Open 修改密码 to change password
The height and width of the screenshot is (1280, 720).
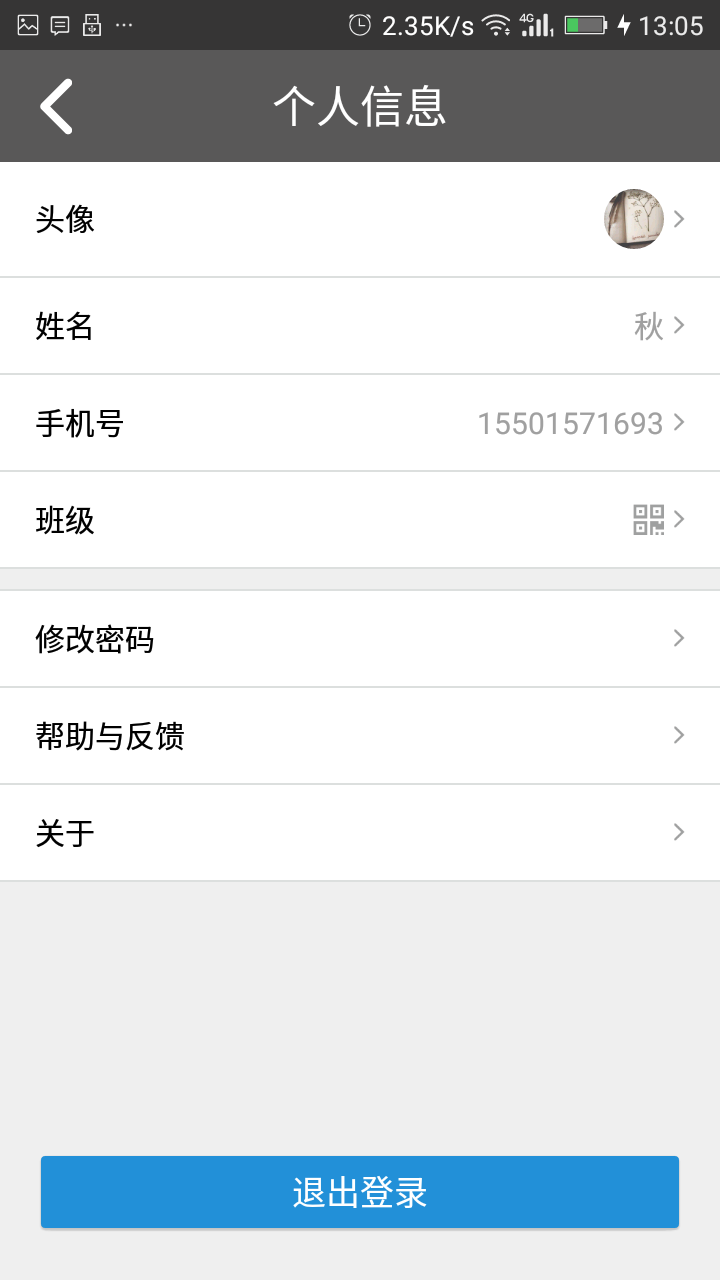(x=360, y=639)
